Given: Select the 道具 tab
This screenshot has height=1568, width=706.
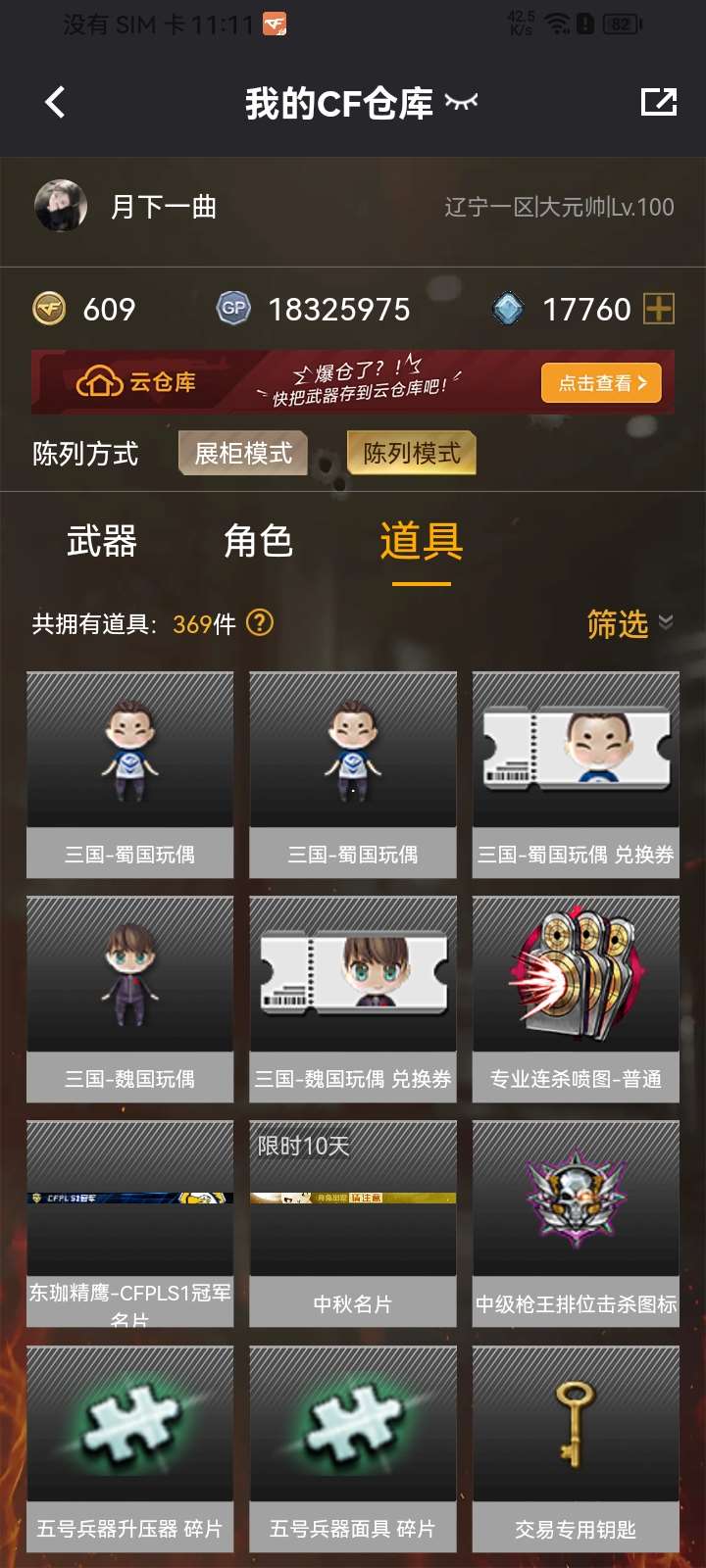Looking at the screenshot, I should [421, 541].
